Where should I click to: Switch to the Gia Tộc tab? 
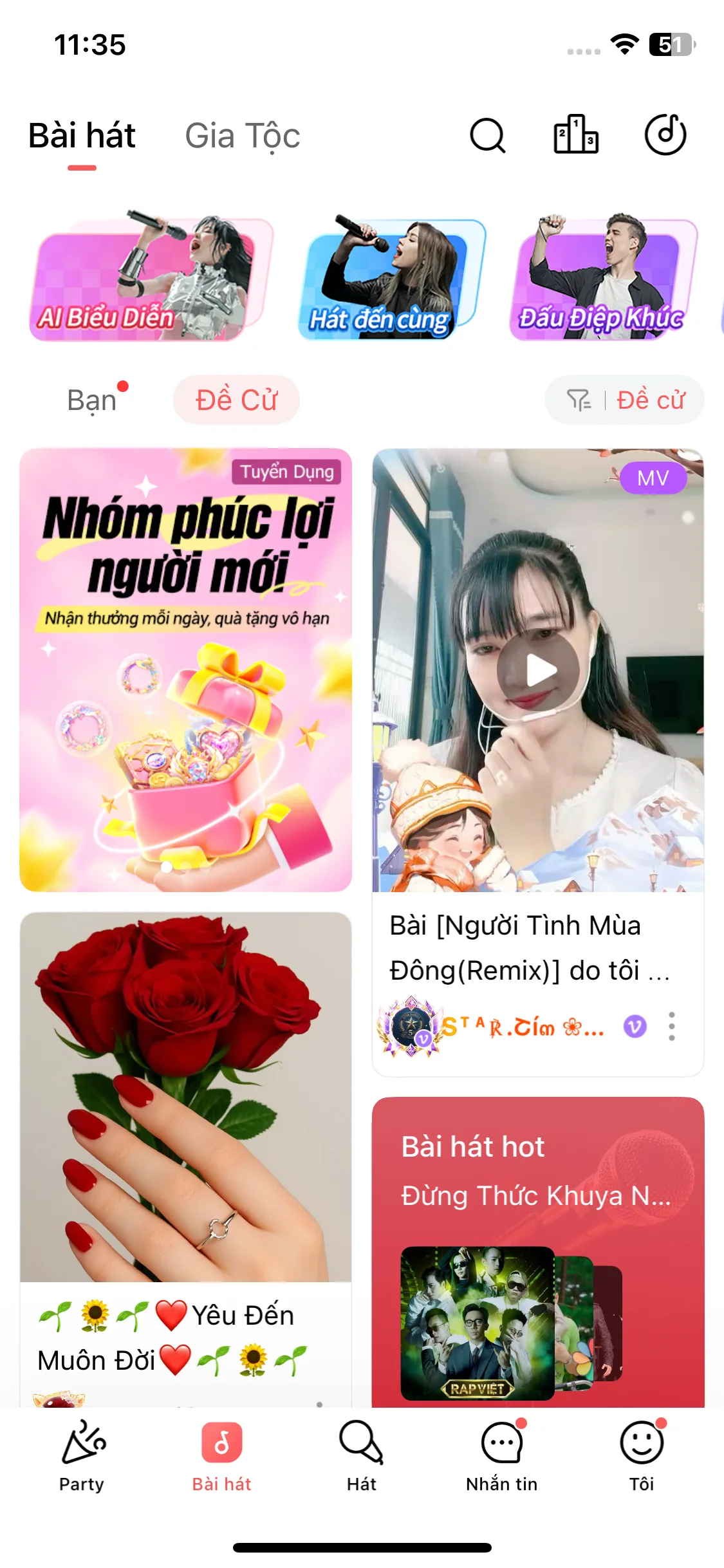pyautogui.click(x=243, y=136)
